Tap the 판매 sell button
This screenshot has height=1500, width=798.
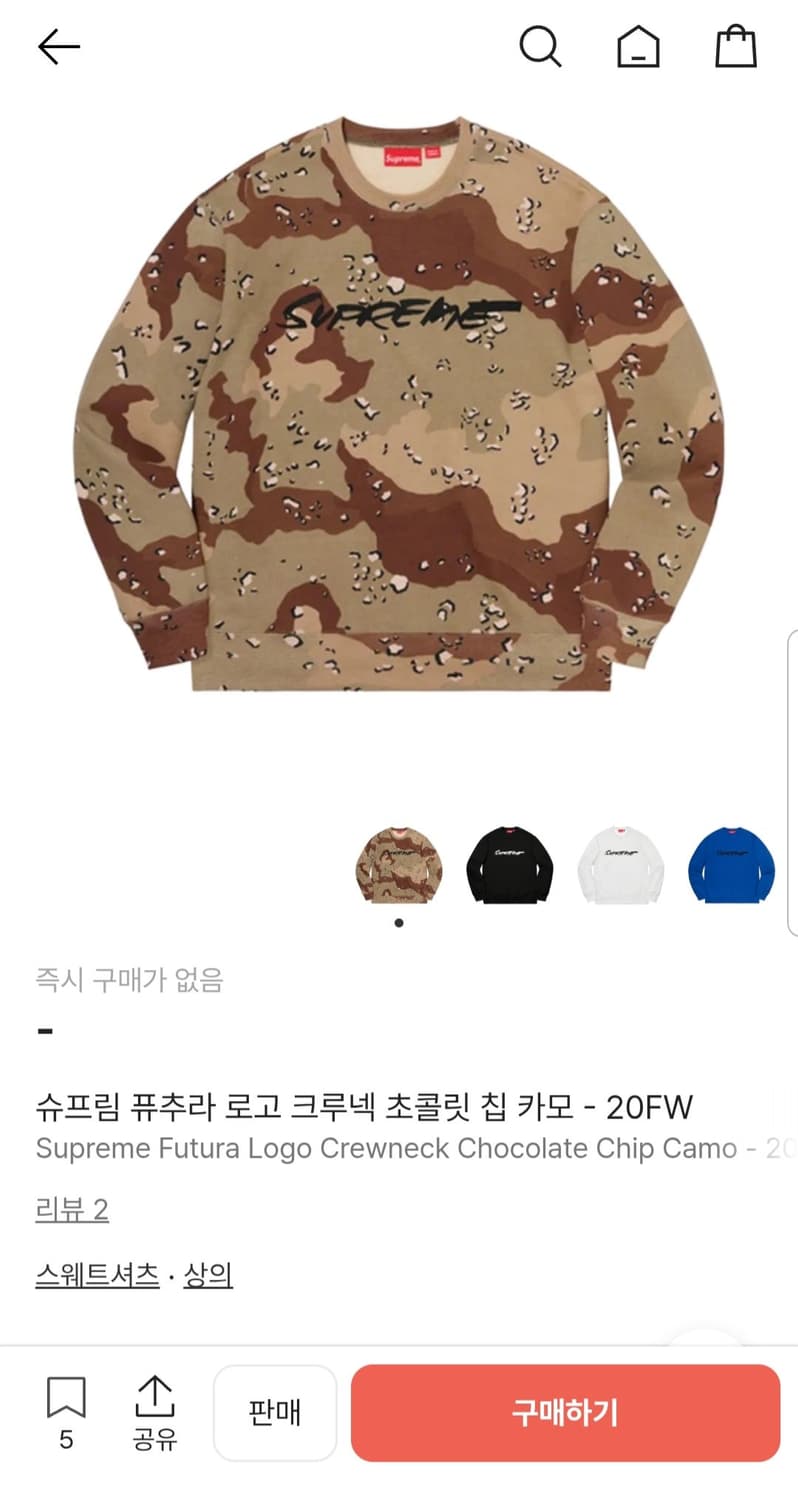(x=275, y=1413)
